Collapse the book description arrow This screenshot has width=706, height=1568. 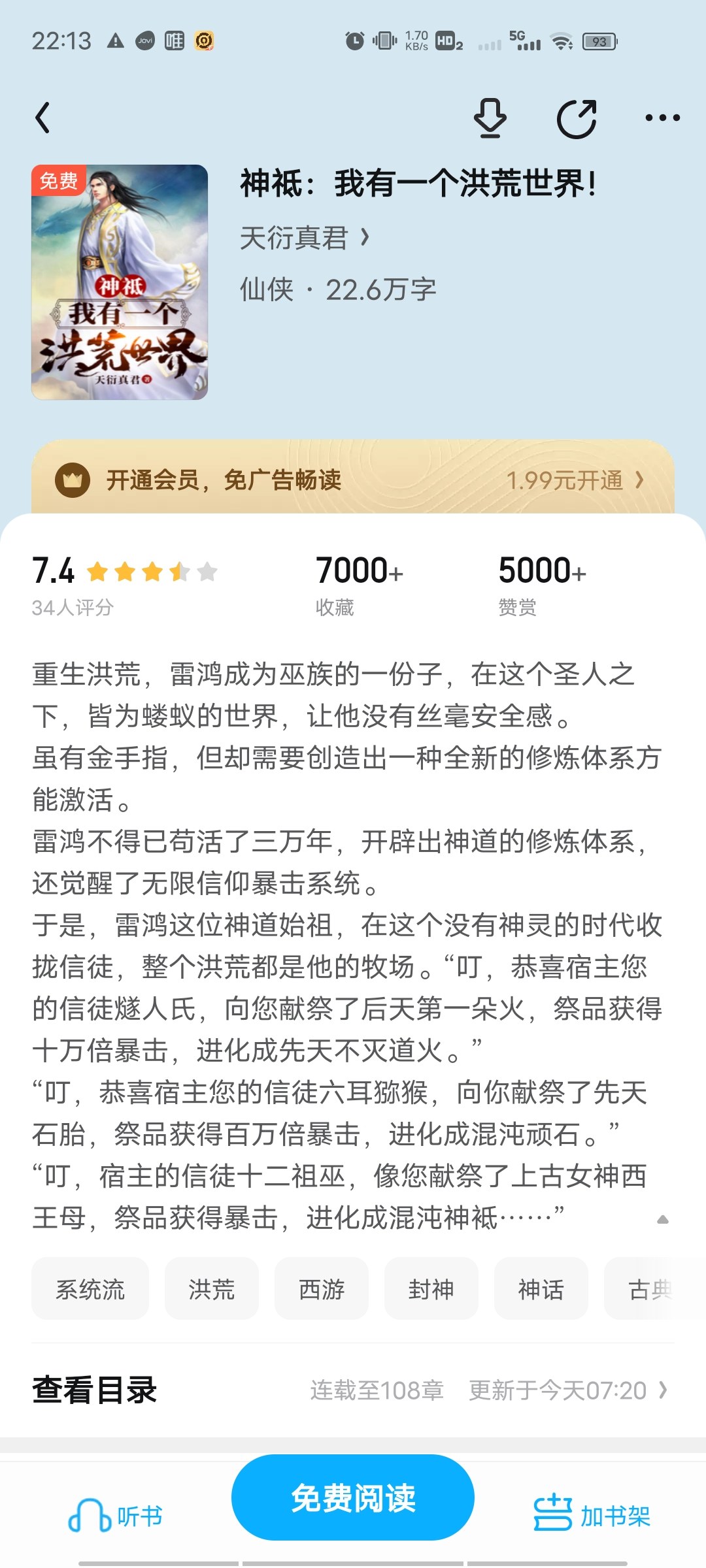662,1219
